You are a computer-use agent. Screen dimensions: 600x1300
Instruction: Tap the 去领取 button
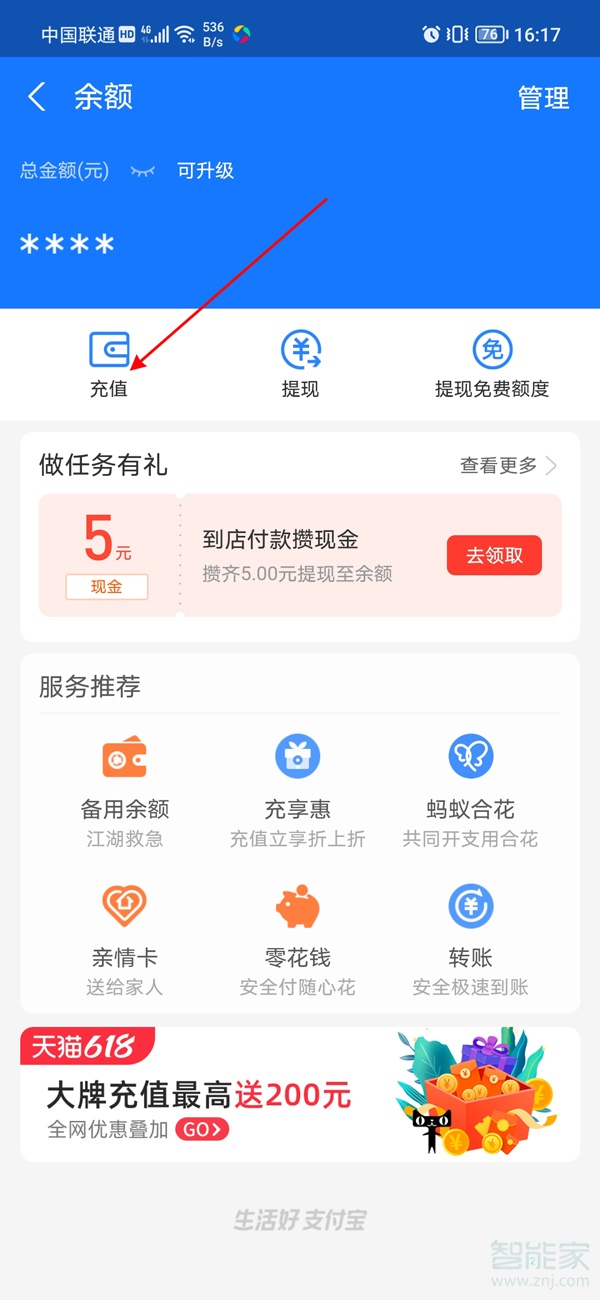point(494,555)
